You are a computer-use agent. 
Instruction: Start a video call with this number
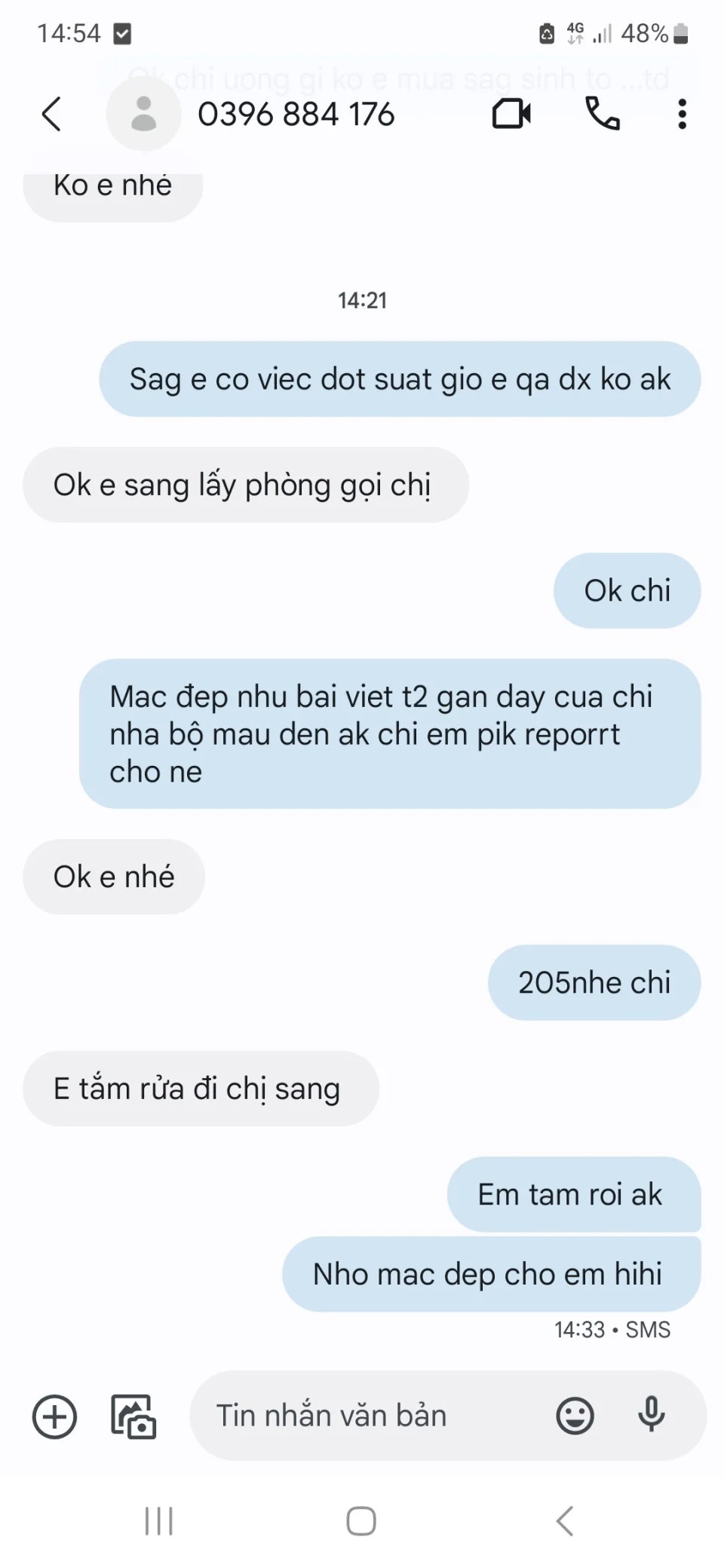pos(511,115)
